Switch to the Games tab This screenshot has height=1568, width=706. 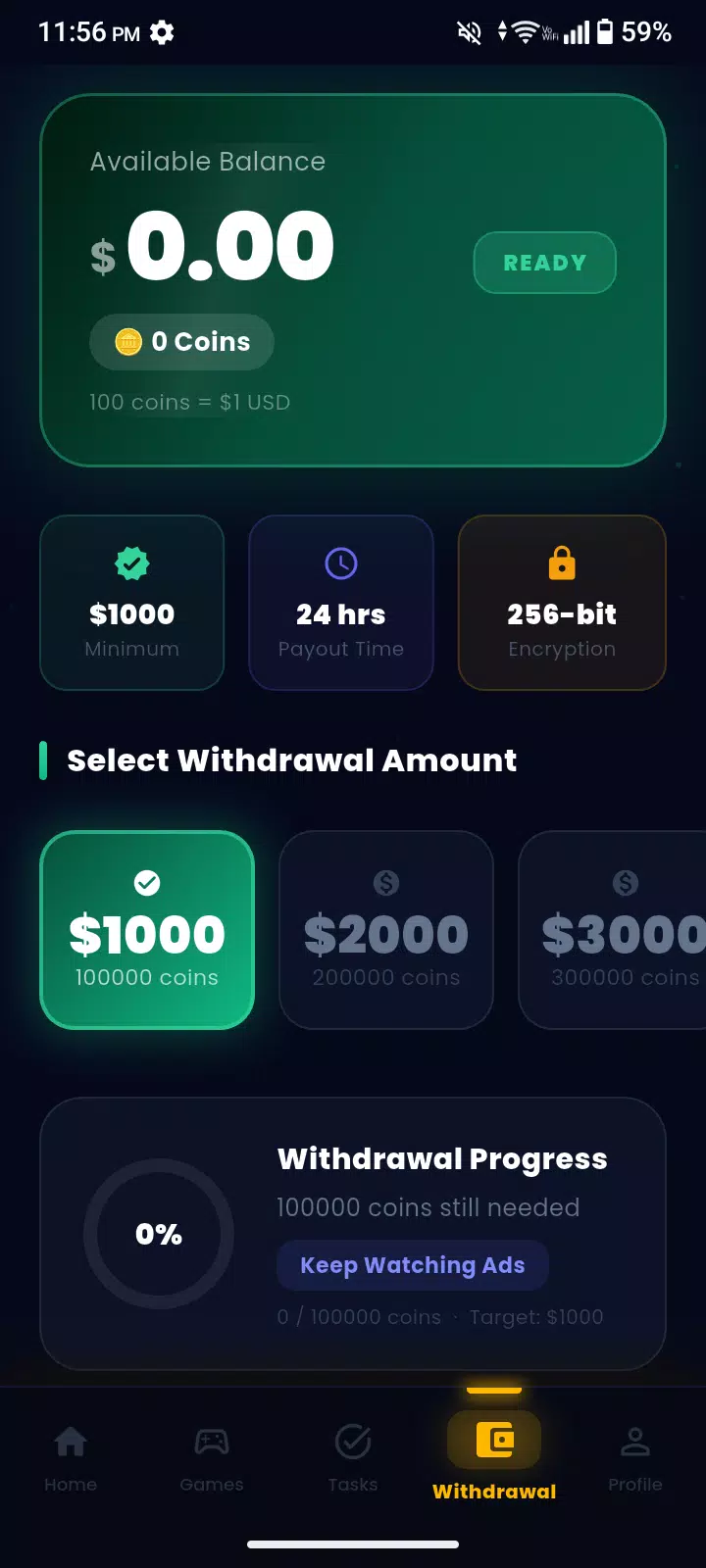[x=212, y=1457]
